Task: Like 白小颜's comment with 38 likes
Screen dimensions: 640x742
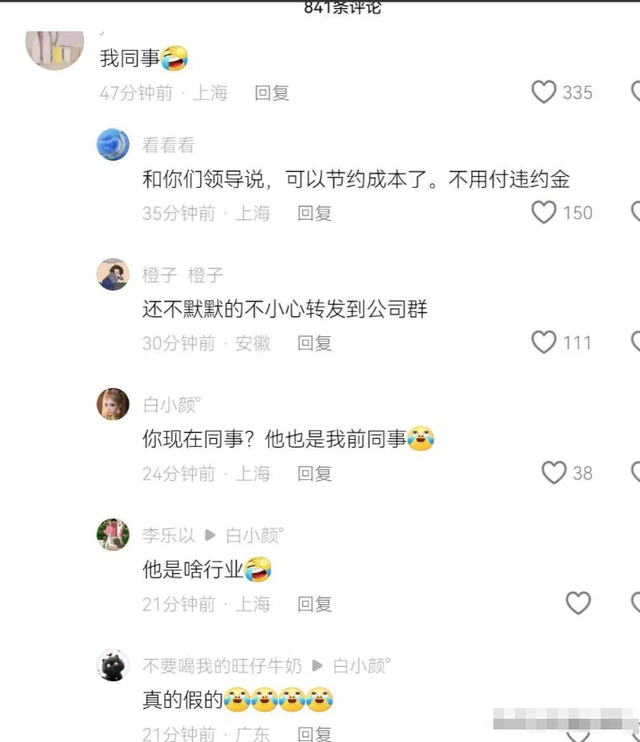Action: 554,472
